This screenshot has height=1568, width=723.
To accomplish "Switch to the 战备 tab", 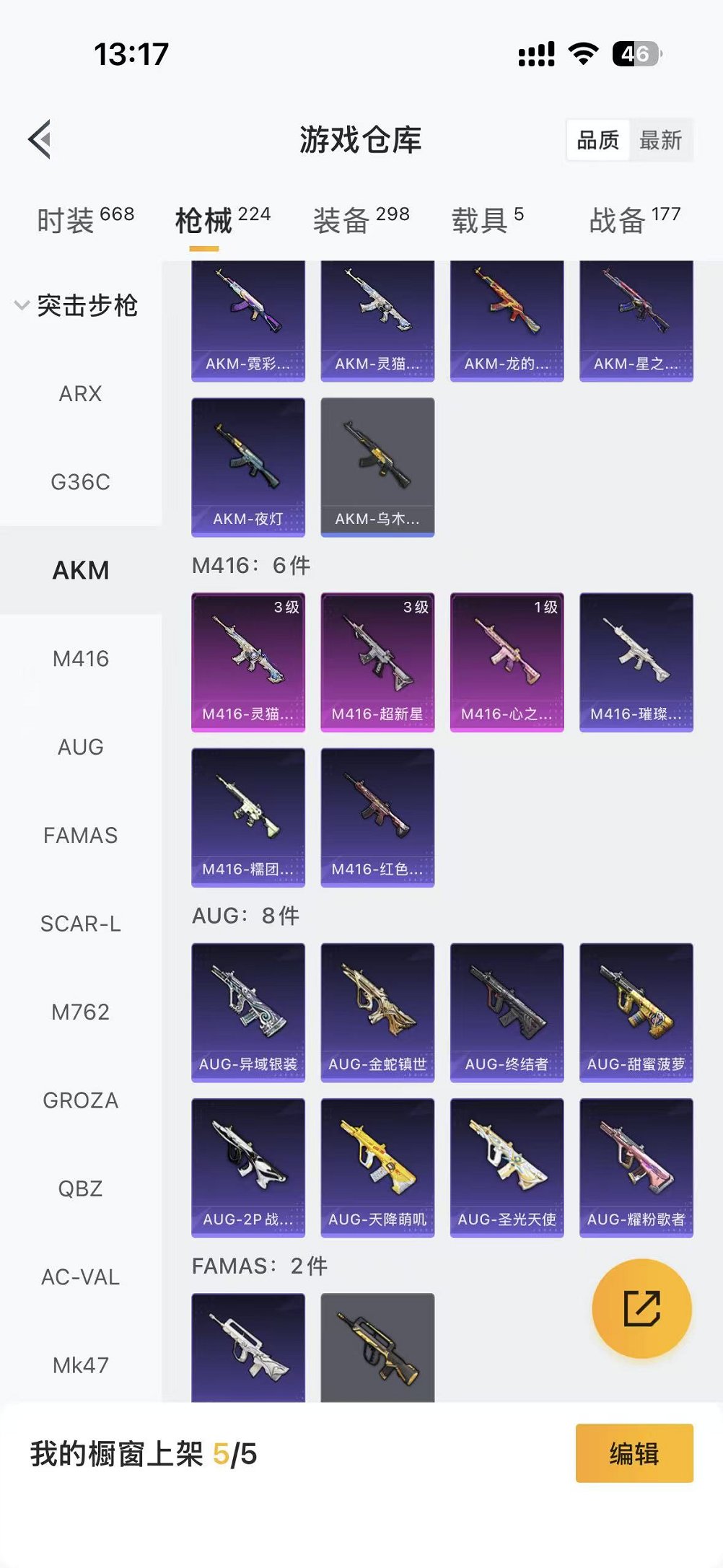I will (634, 219).
